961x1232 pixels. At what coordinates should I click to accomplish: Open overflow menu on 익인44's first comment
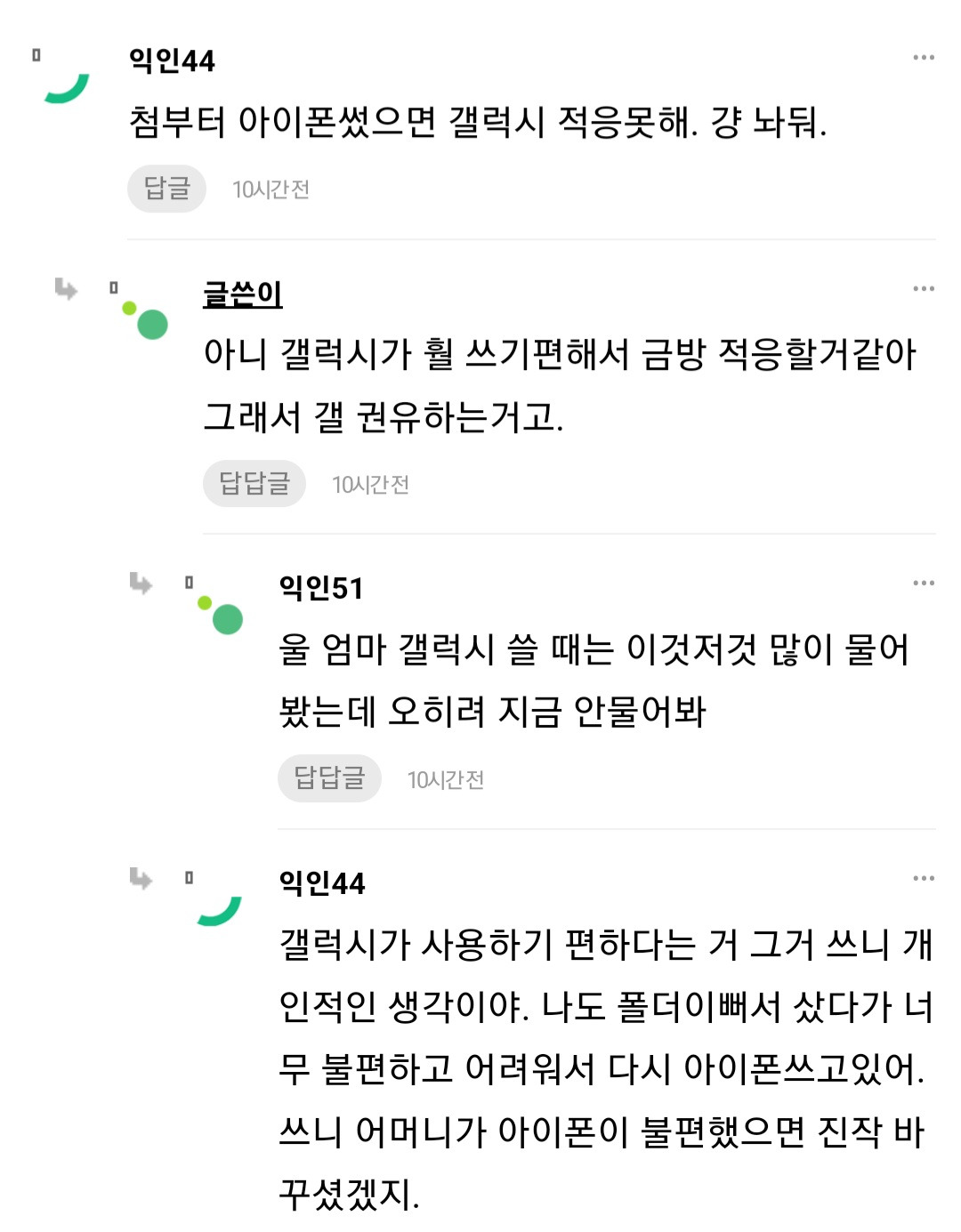(923, 58)
